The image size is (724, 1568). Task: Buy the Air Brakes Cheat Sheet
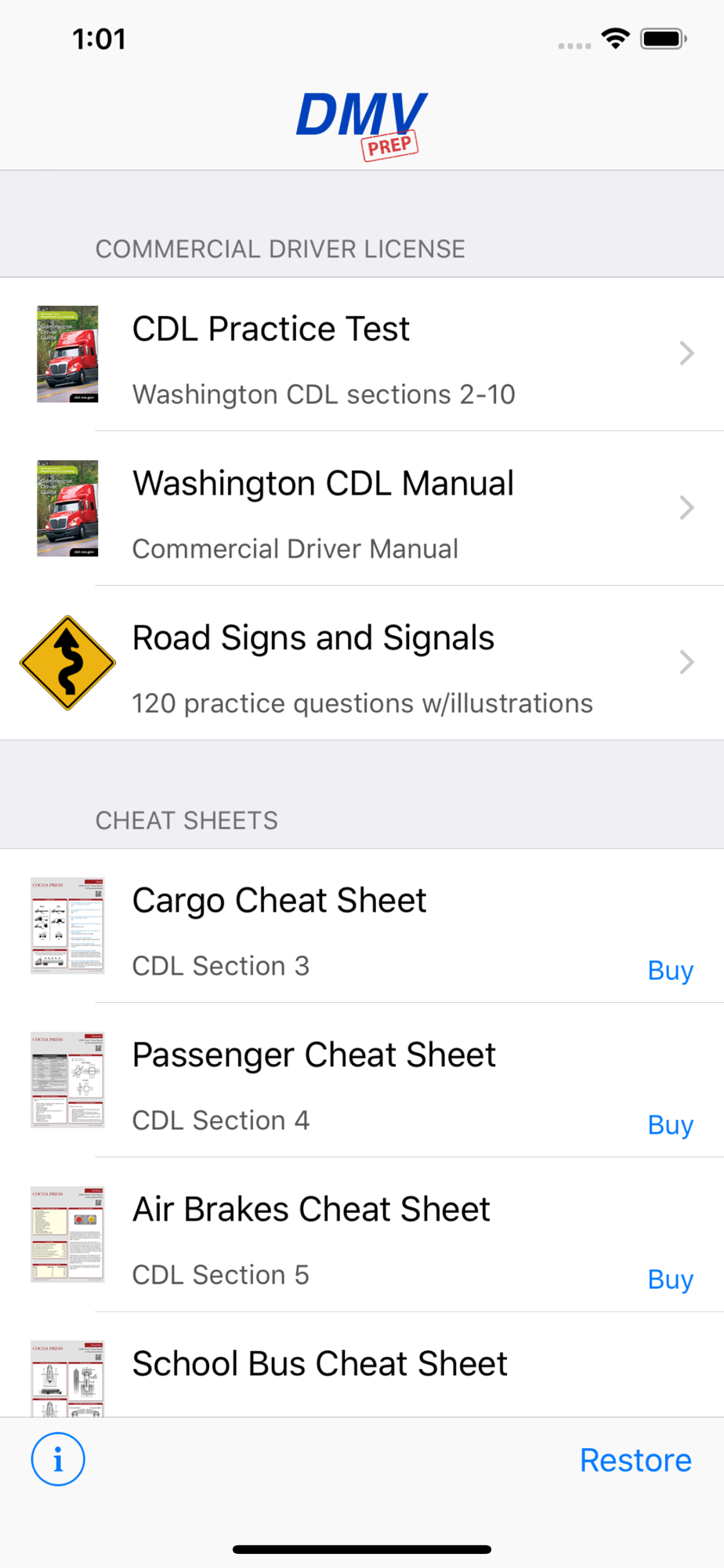670,1279
